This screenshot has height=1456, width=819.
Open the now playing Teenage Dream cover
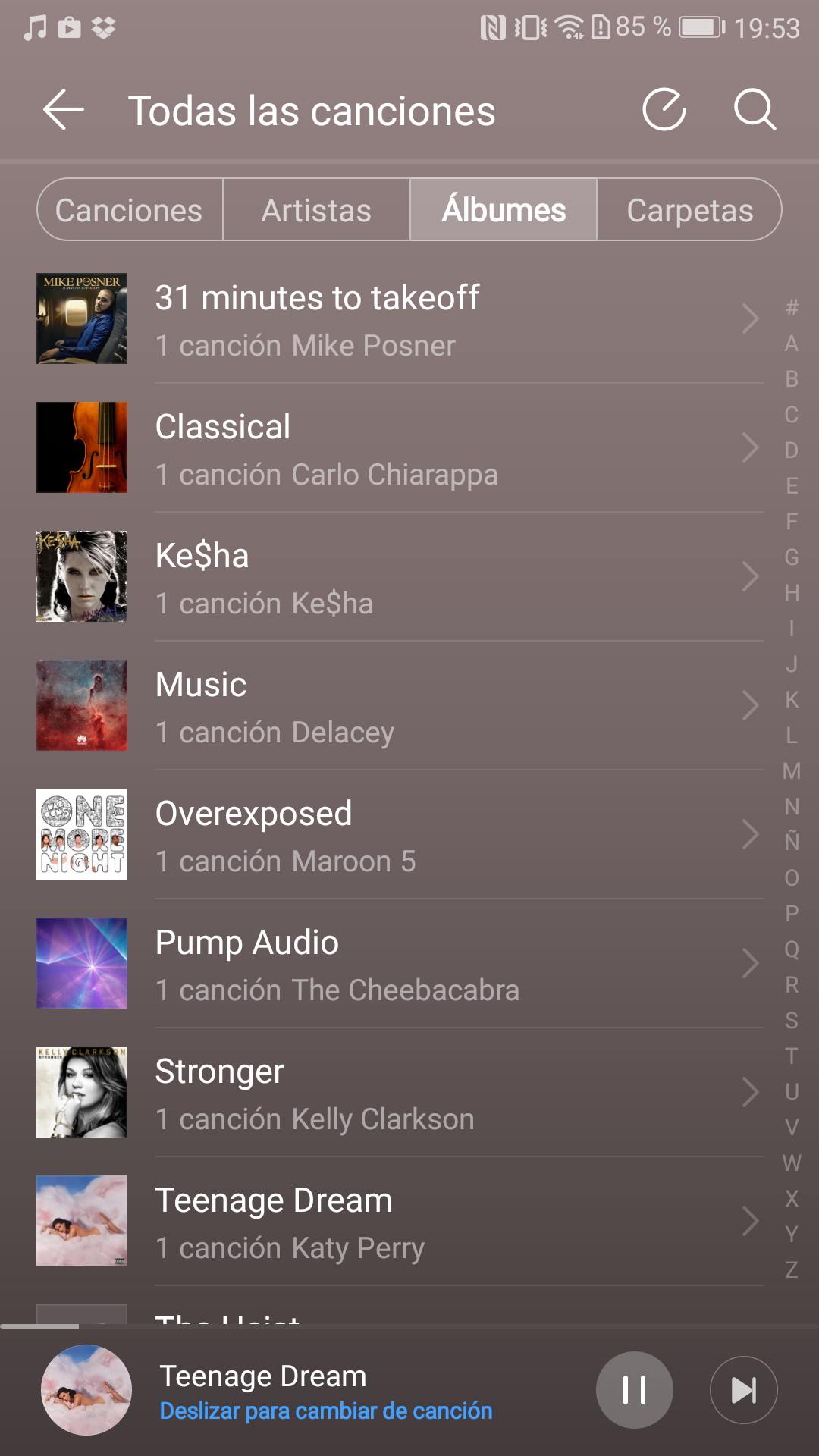pyautogui.click(x=86, y=1390)
